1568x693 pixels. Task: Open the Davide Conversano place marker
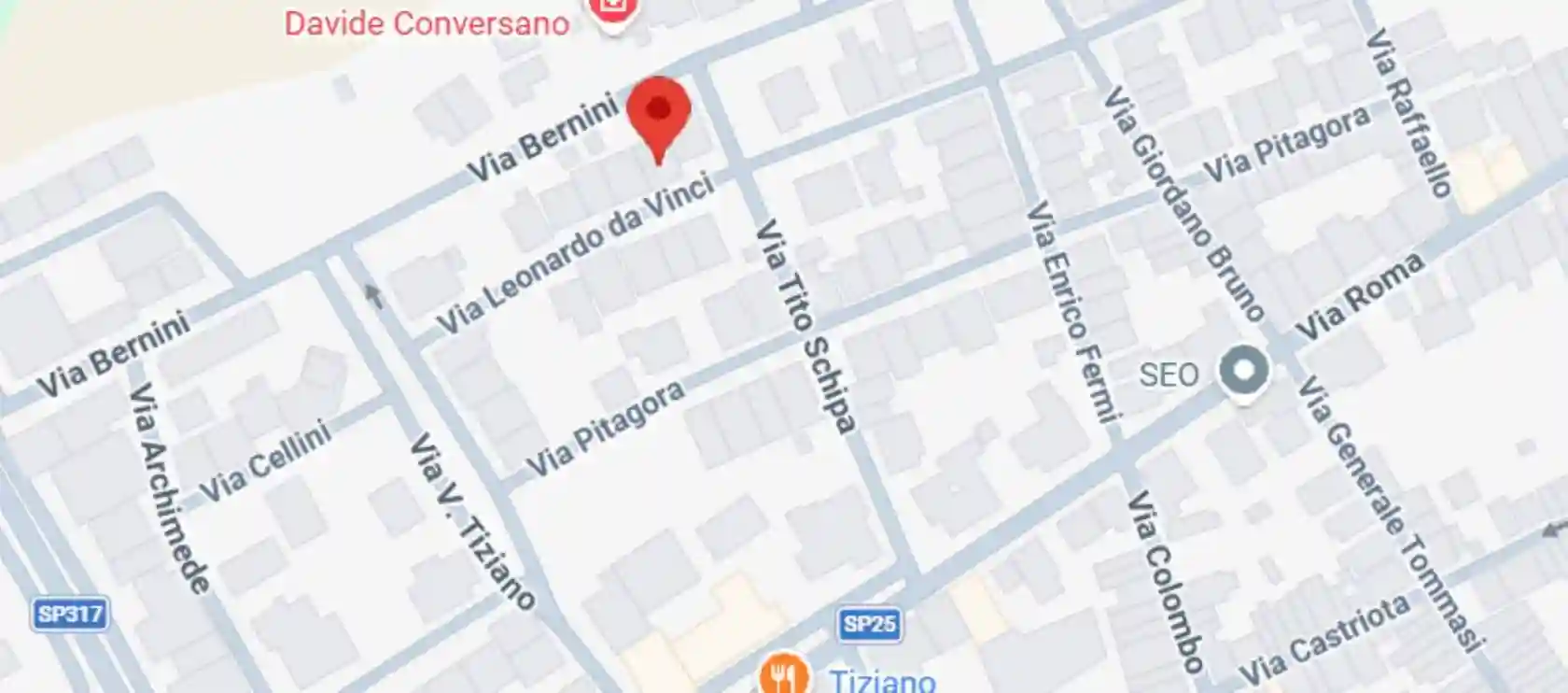[613, 11]
